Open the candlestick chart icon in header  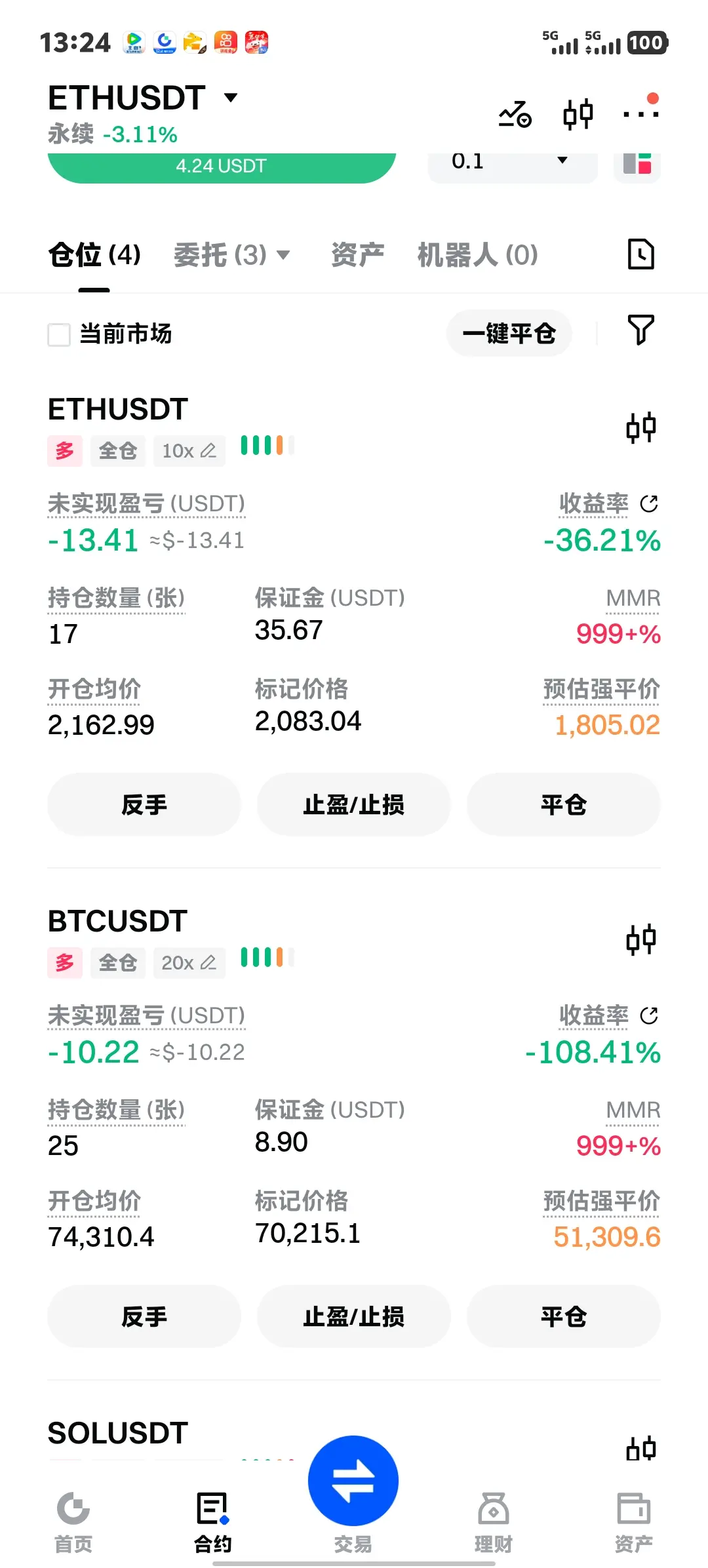point(578,115)
